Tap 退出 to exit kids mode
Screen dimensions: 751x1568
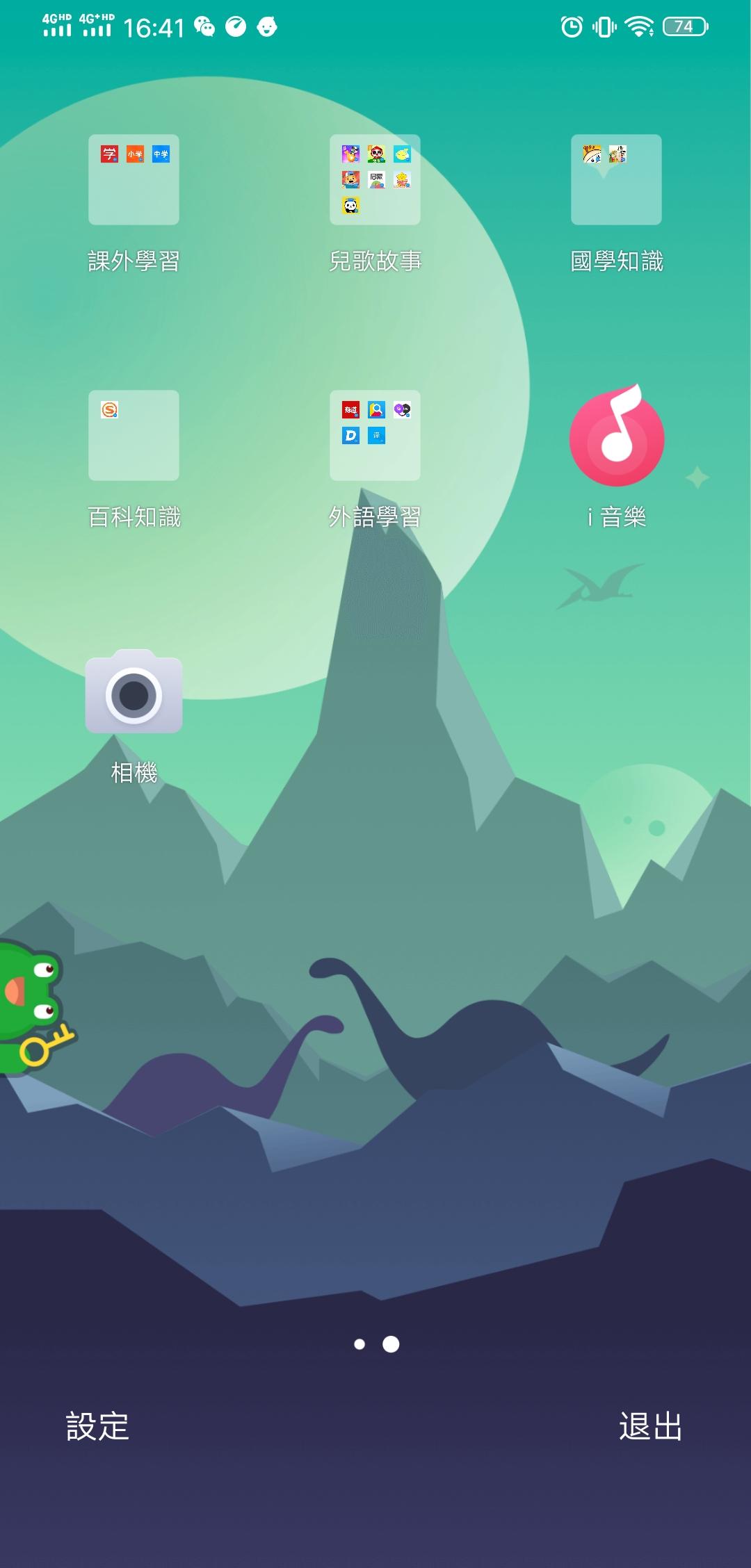[x=650, y=1426]
